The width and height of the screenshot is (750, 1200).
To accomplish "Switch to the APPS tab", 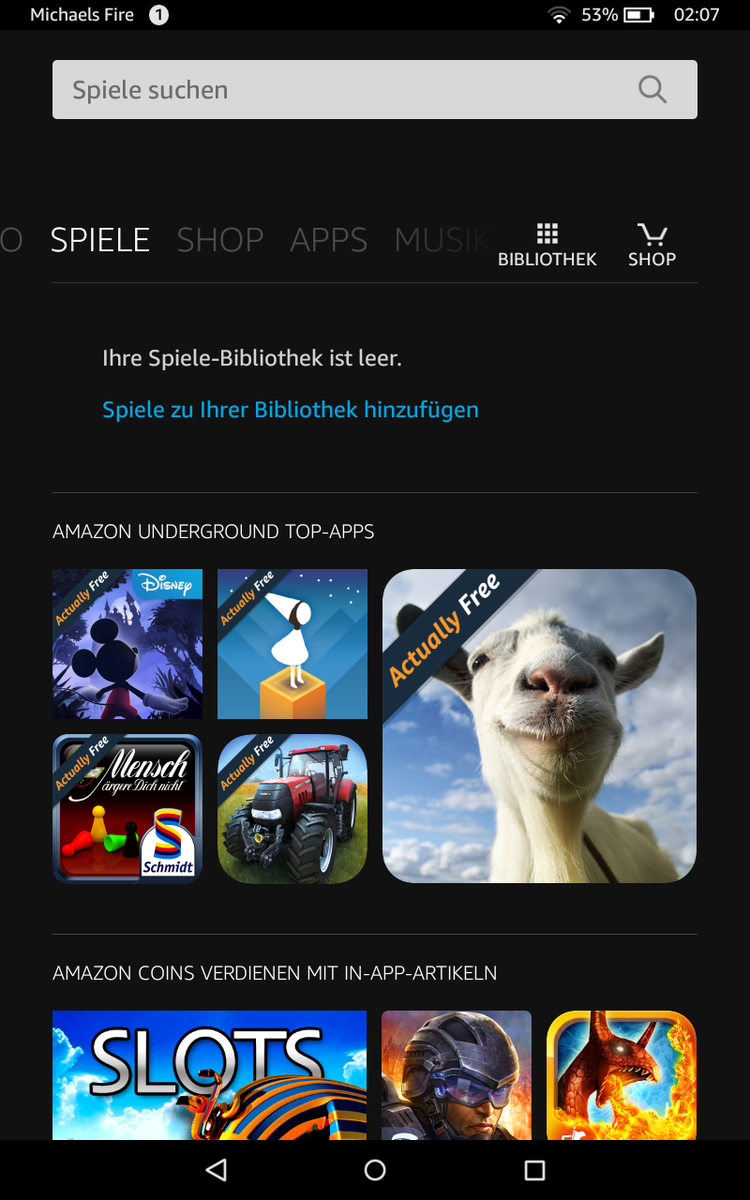I will click(x=329, y=240).
